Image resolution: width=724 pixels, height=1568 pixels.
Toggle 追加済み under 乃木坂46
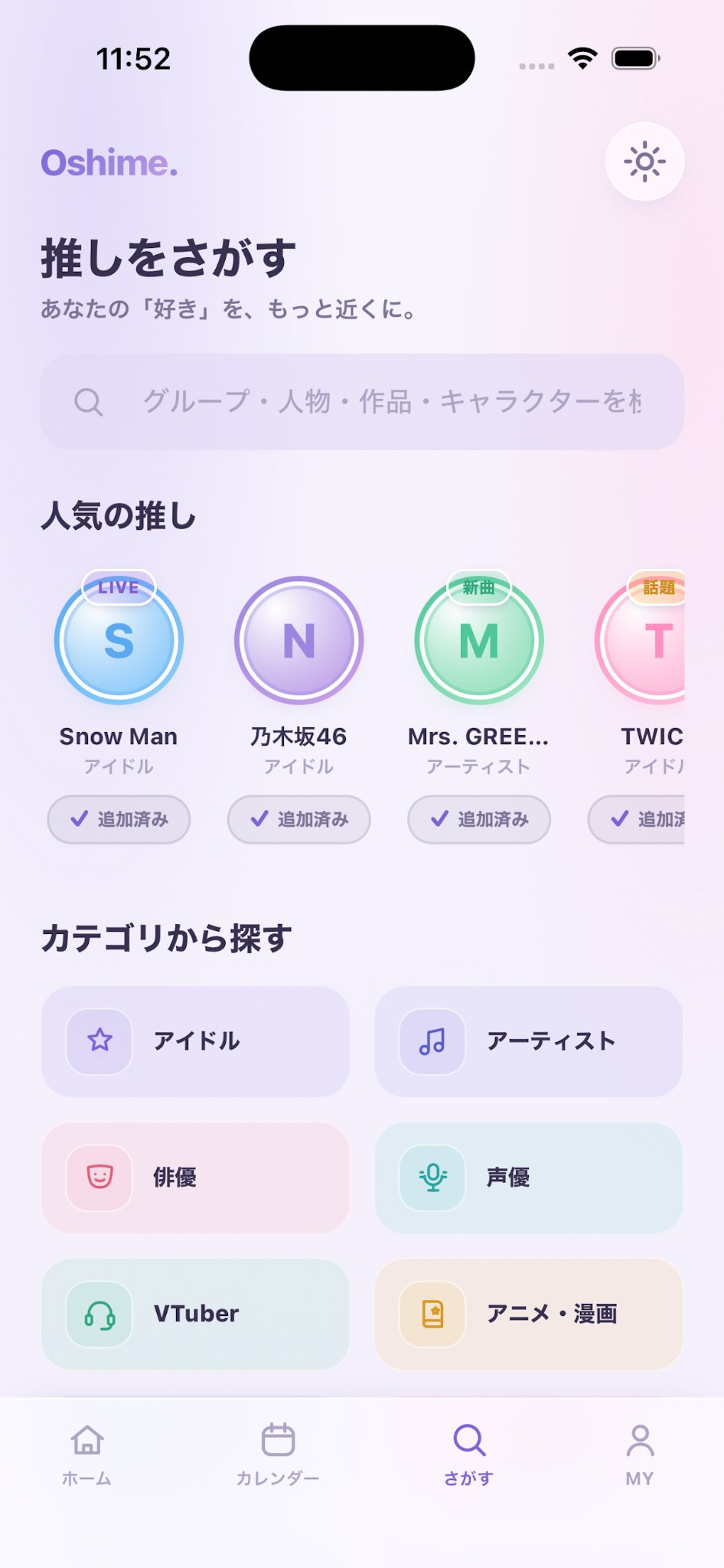pyautogui.click(x=298, y=819)
